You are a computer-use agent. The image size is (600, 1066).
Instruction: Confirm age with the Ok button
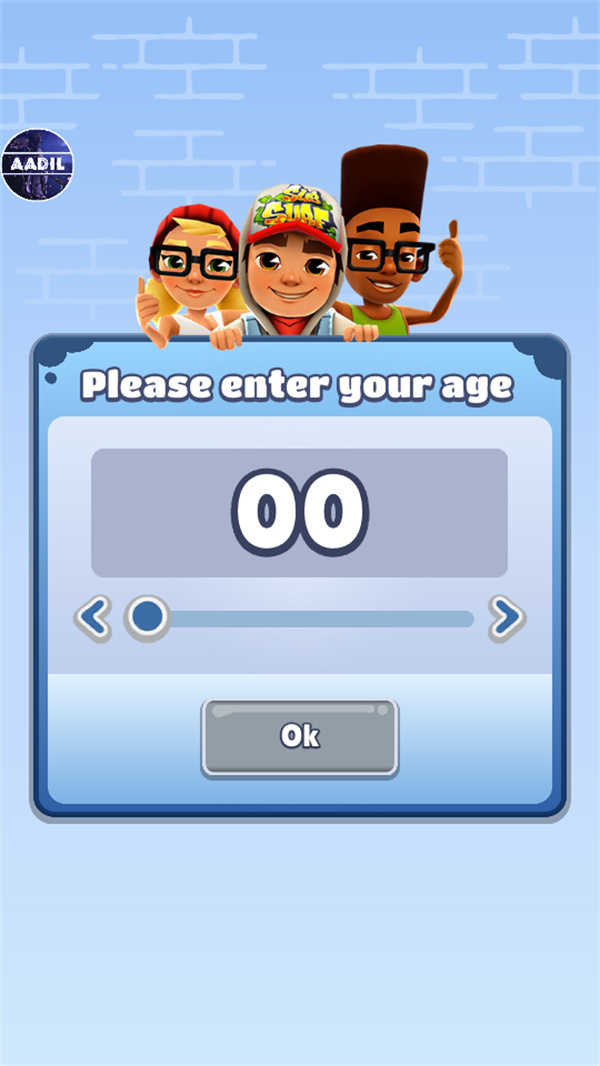(300, 737)
